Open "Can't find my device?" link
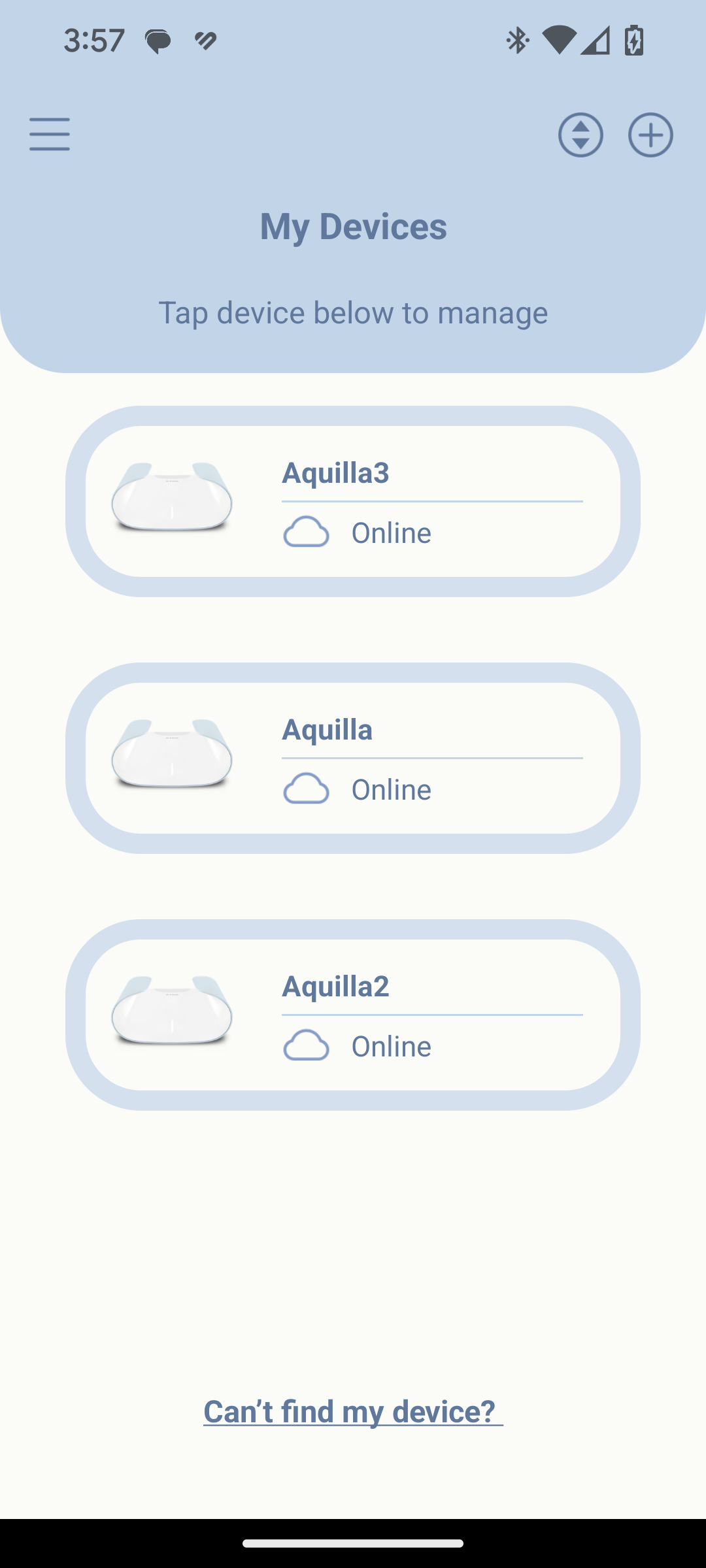This screenshot has height=1568, width=706. click(x=353, y=1411)
